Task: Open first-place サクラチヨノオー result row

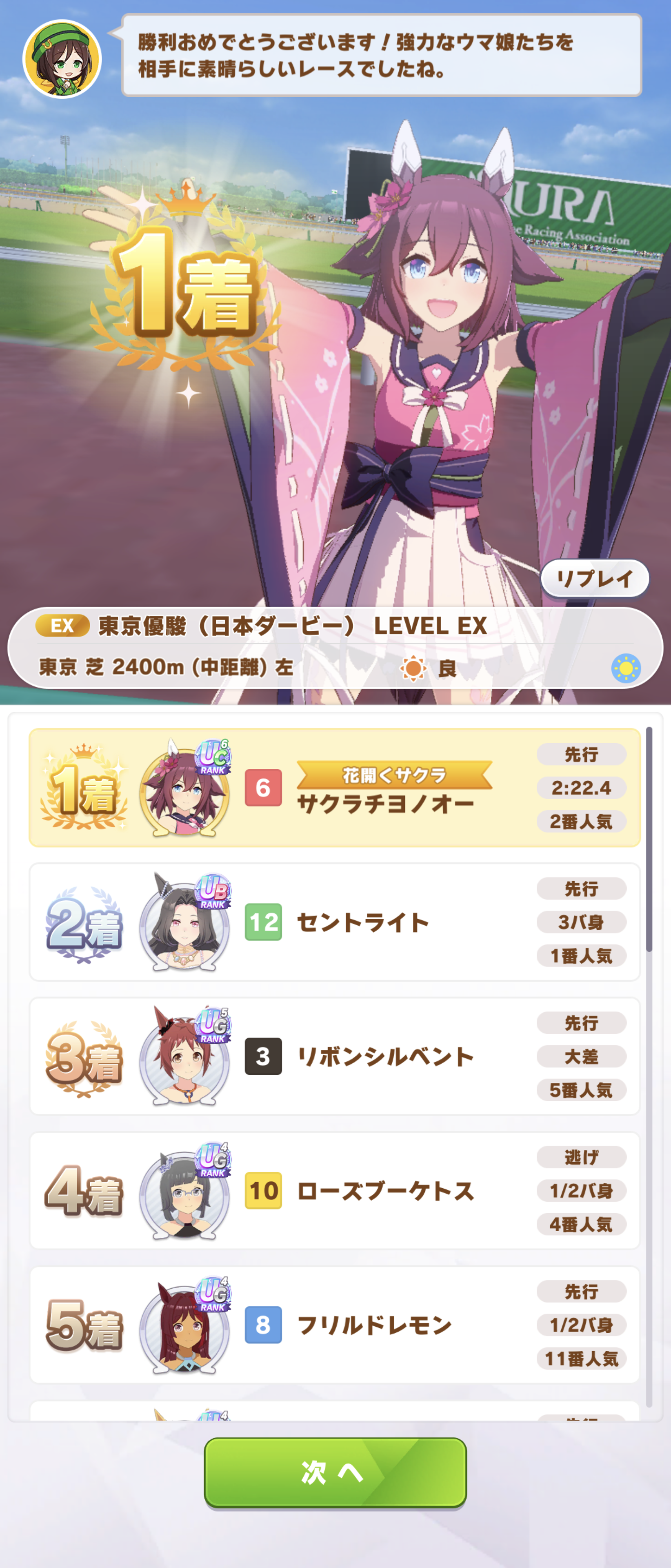Action: point(335,788)
